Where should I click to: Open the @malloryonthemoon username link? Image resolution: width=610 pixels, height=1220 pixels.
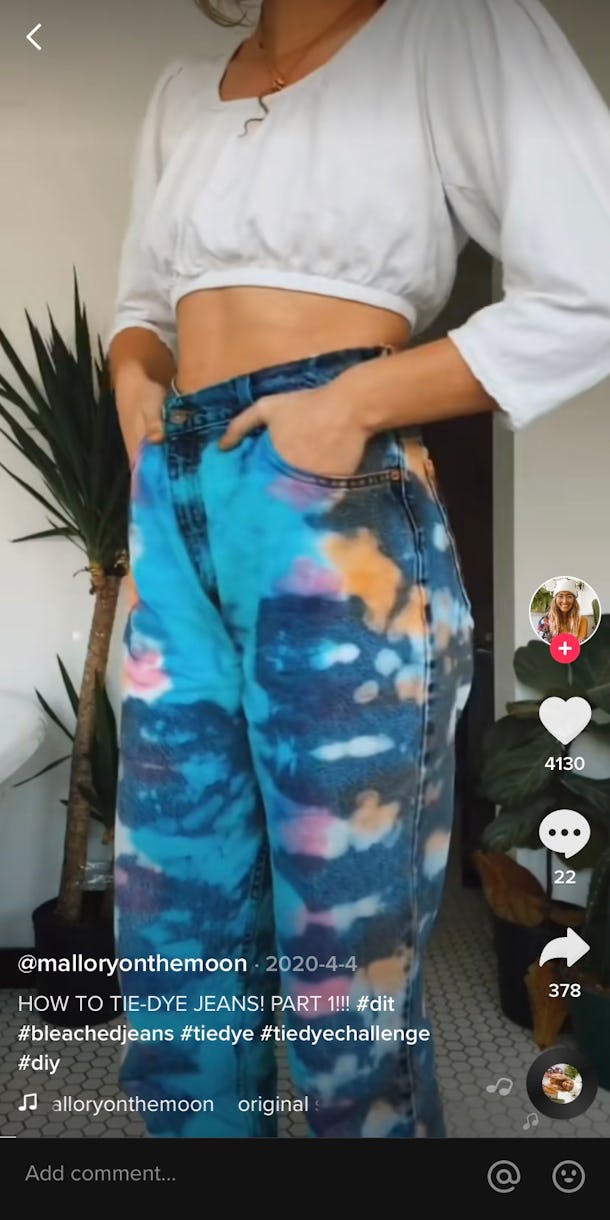click(x=132, y=964)
